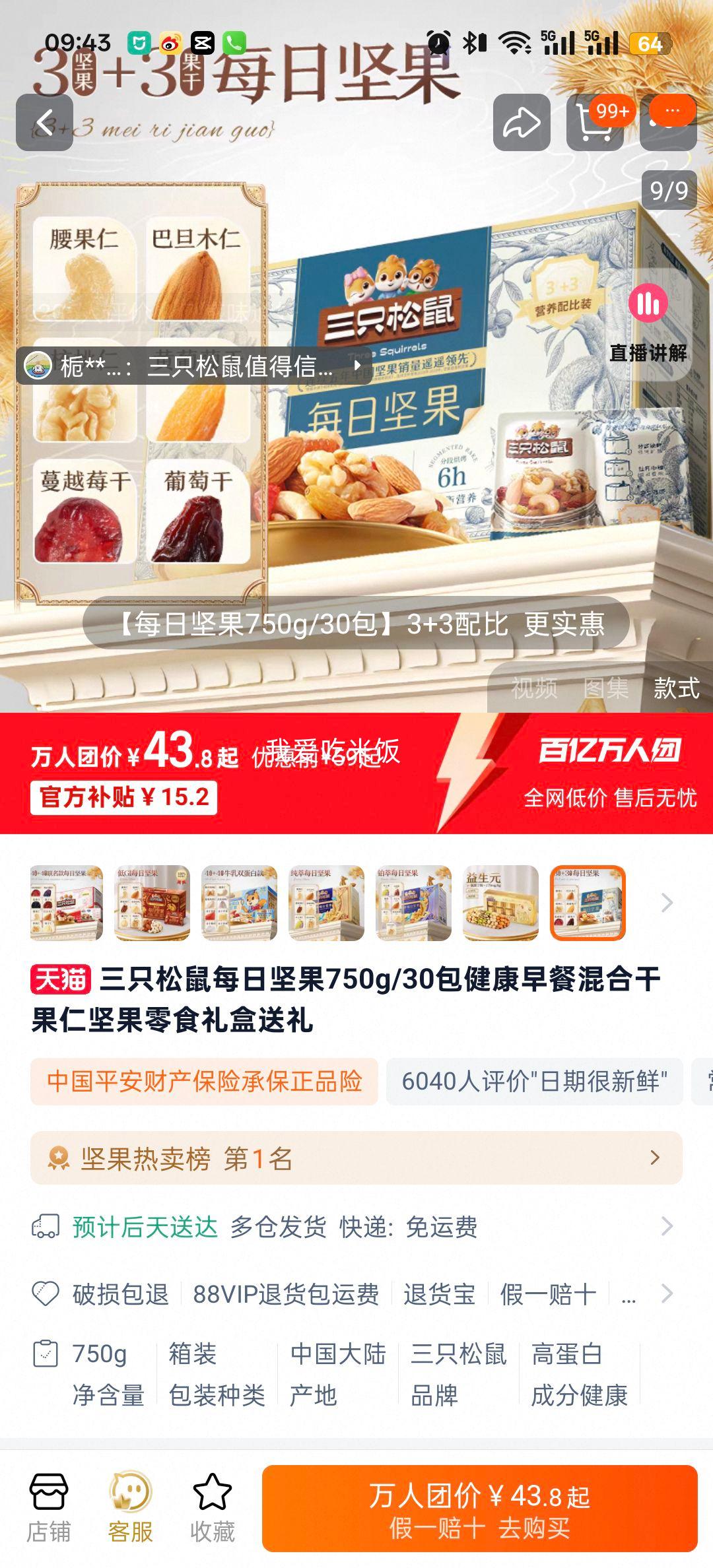Screen dimensions: 713x1568
Task: Tap the 9/9 image progress indicator
Action: tap(669, 190)
